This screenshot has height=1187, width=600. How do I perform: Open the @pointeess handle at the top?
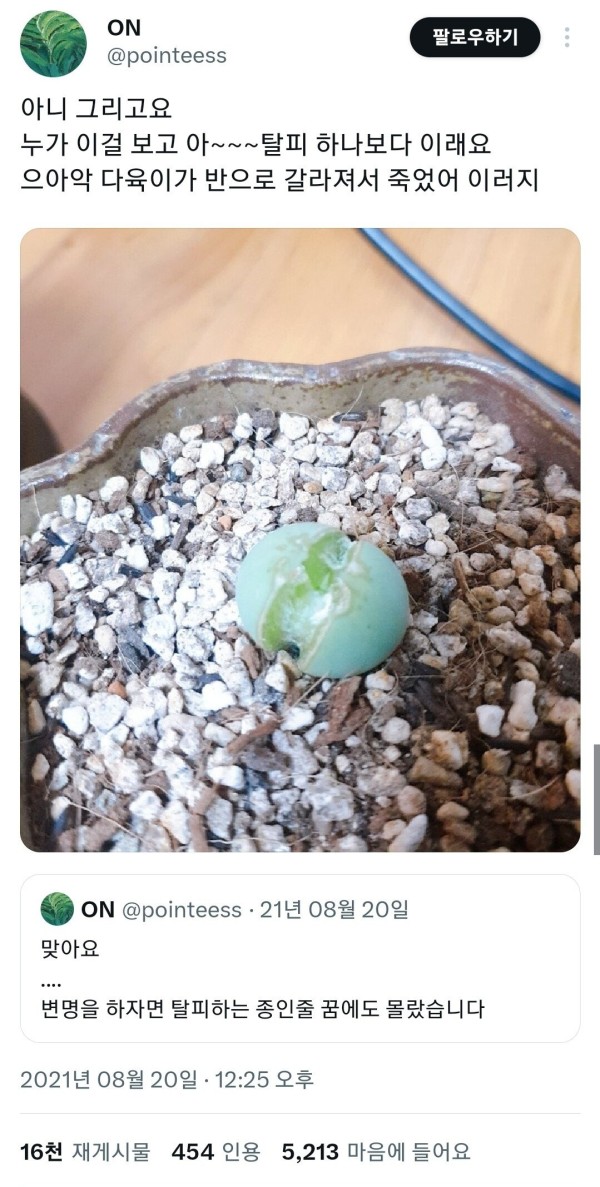[x=166, y=57]
